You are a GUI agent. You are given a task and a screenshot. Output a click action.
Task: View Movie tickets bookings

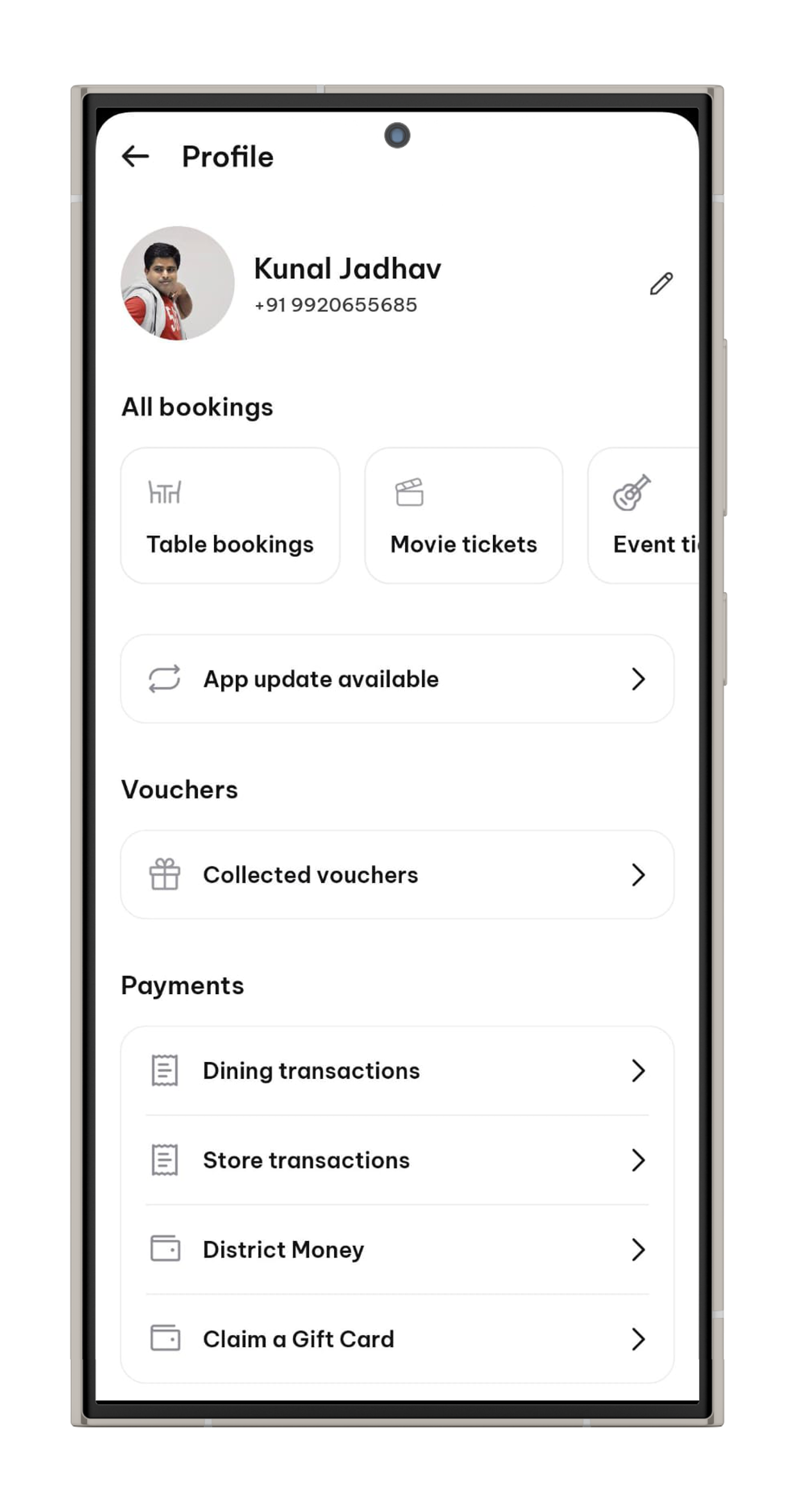click(463, 516)
